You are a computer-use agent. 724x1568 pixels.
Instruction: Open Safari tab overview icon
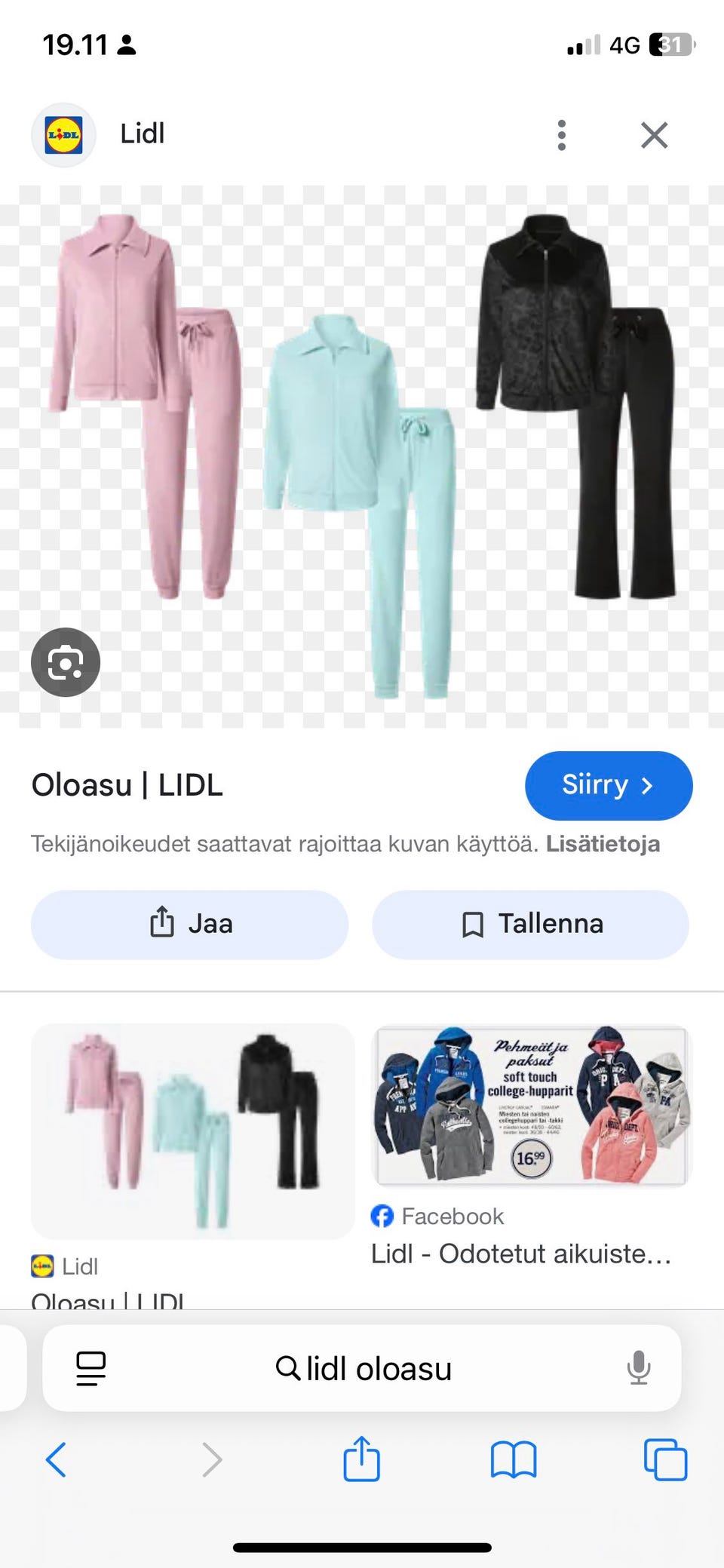coord(667,1460)
